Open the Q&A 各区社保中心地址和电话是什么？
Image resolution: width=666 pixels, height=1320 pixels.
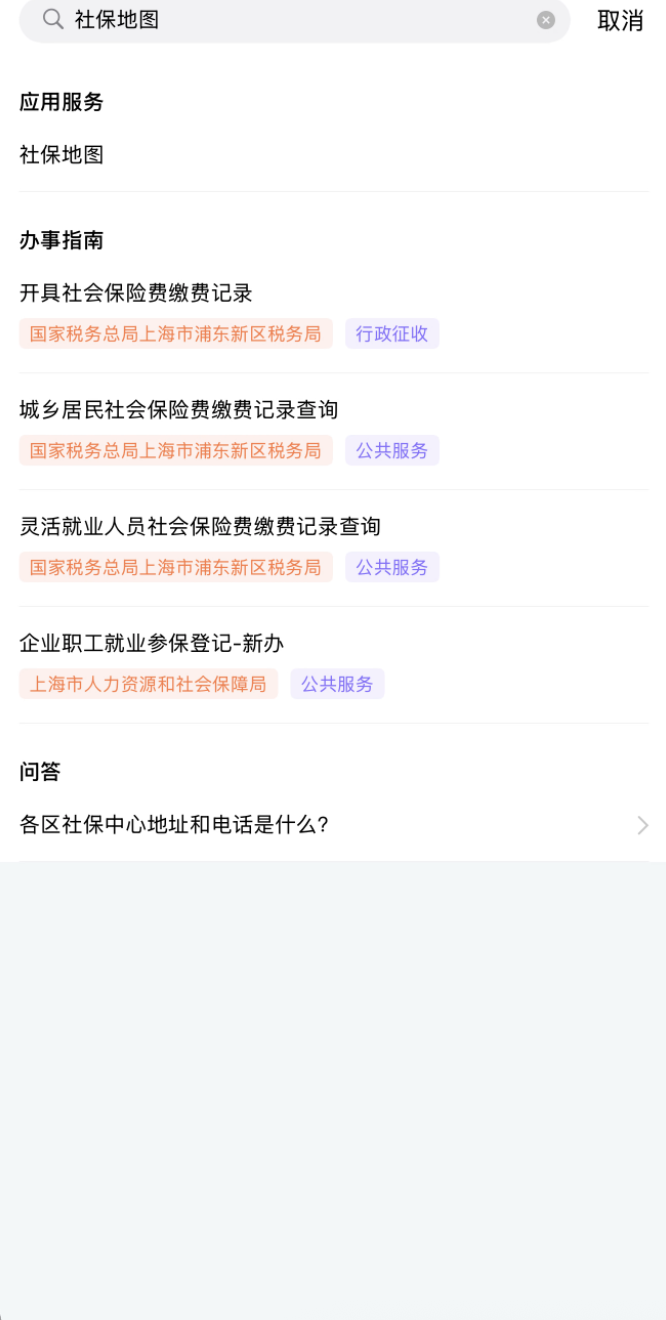click(333, 825)
